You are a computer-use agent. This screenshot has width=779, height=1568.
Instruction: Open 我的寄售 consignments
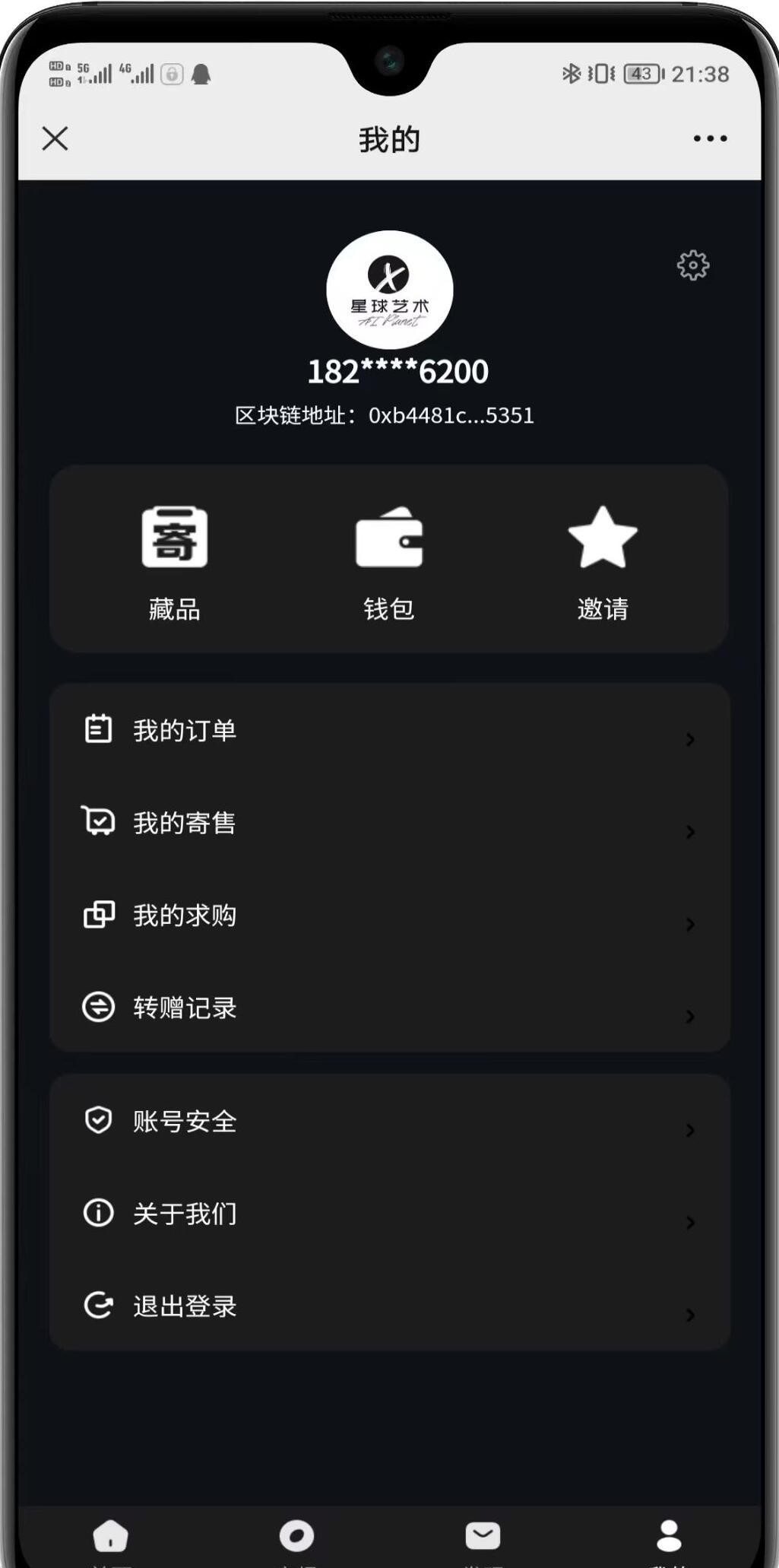point(389,823)
